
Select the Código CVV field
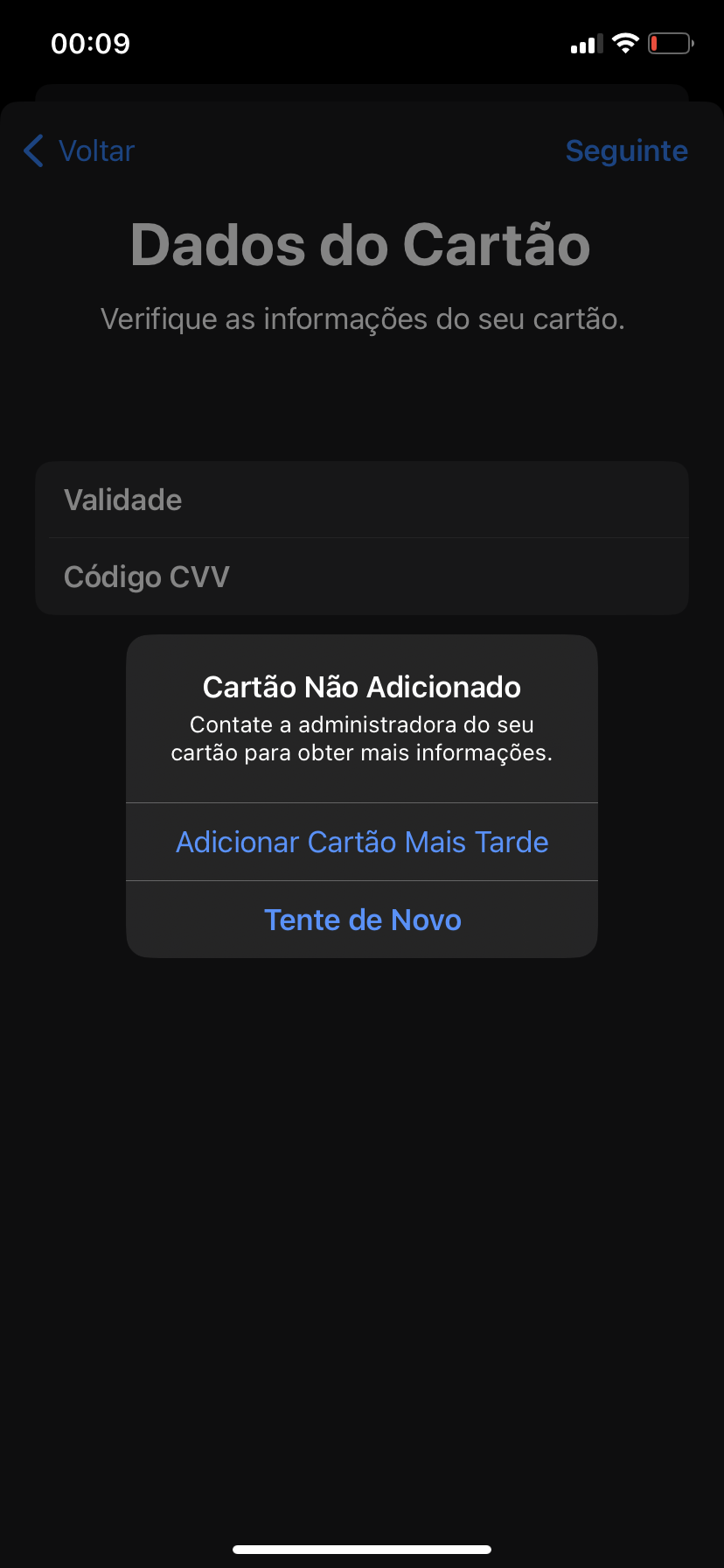click(x=362, y=577)
